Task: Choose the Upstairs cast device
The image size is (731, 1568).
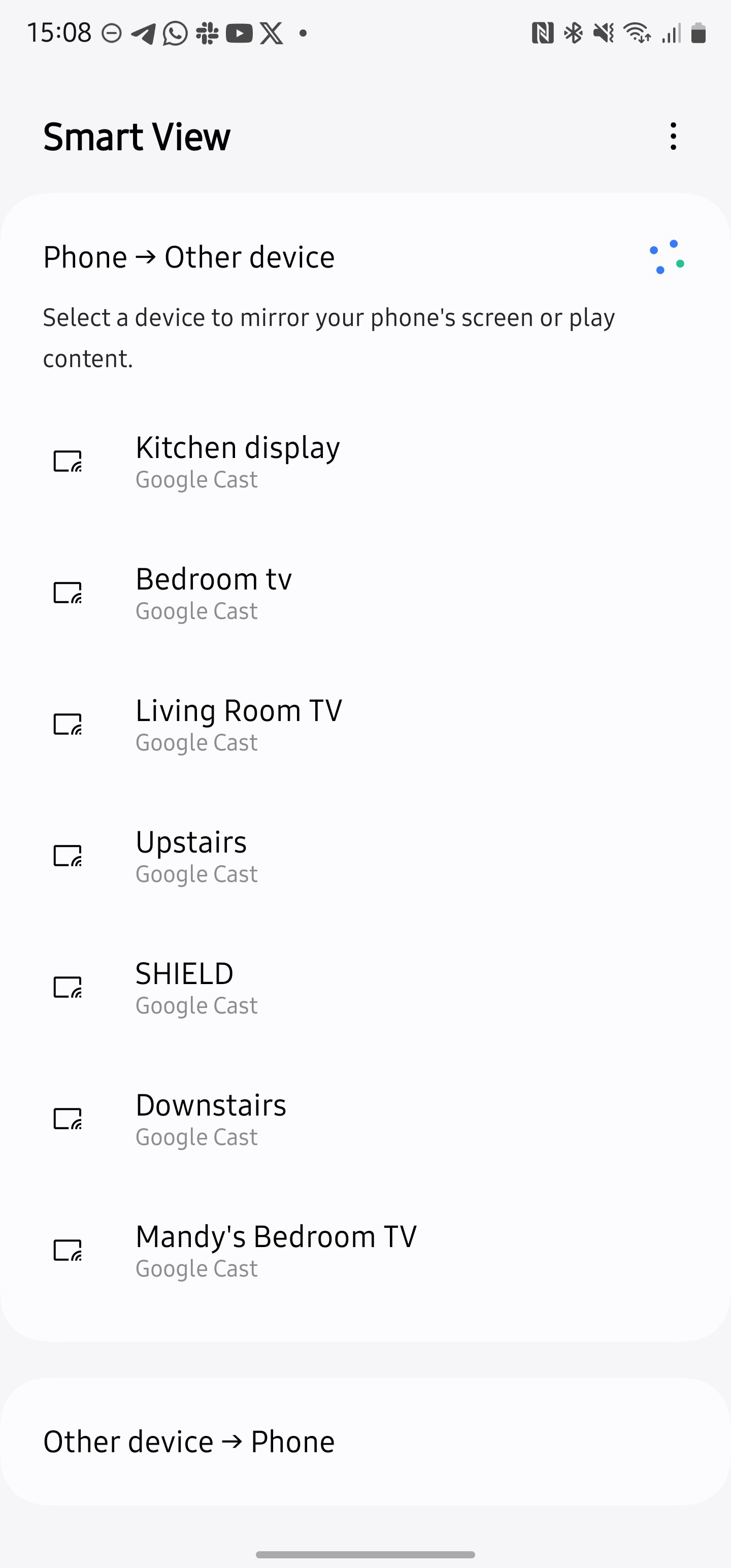Action: (365, 857)
